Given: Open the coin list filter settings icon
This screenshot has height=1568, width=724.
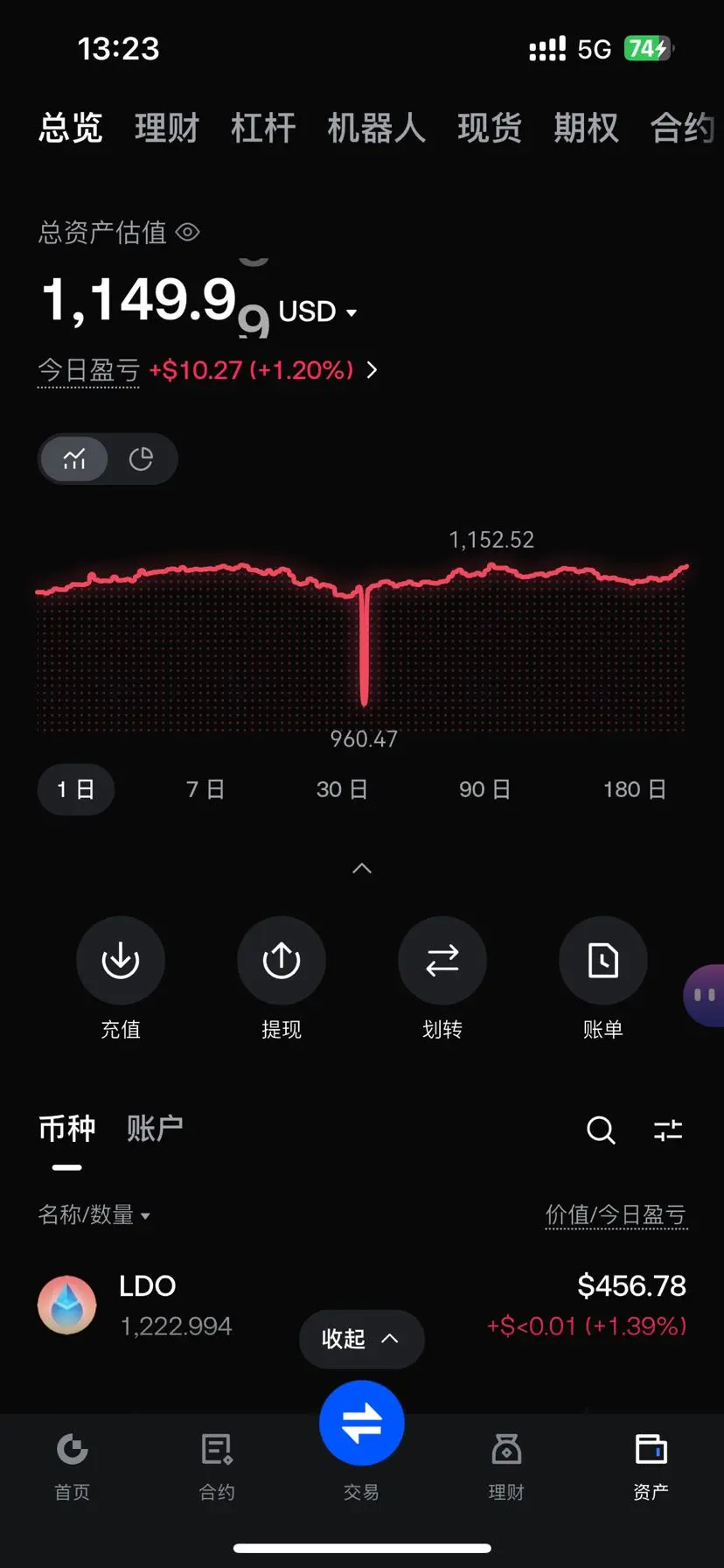Looking at the screenshot, I should [668, 1130].
